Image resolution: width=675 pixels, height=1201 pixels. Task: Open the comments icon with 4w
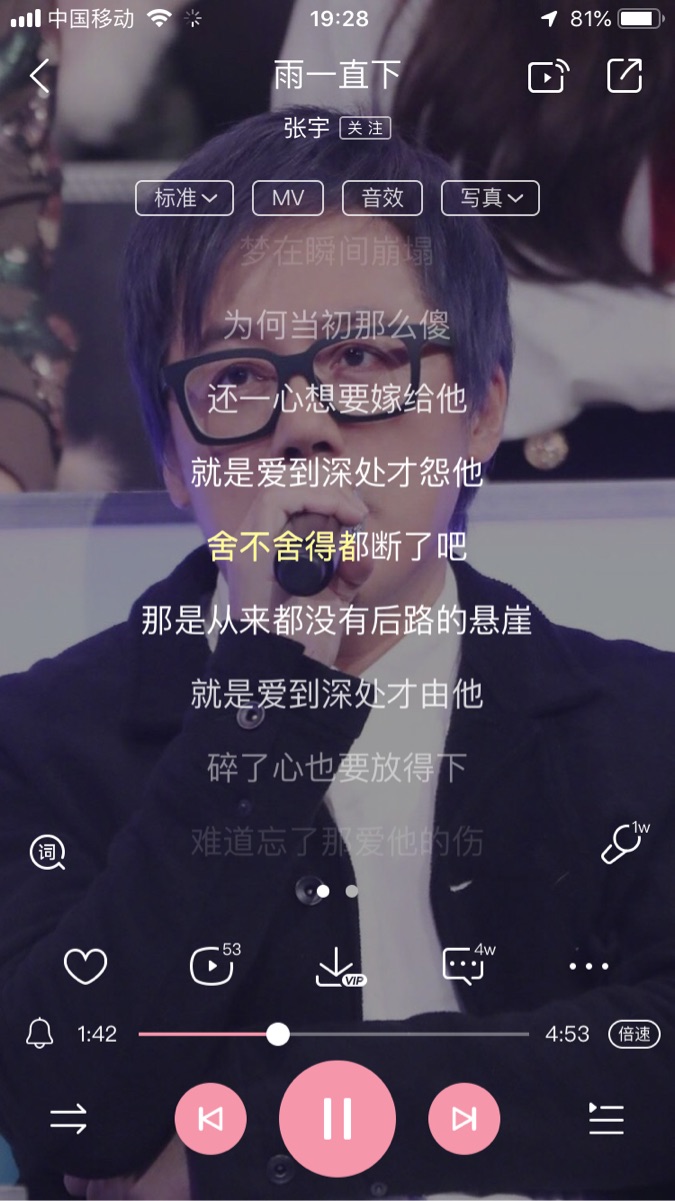tap(465, 966)
